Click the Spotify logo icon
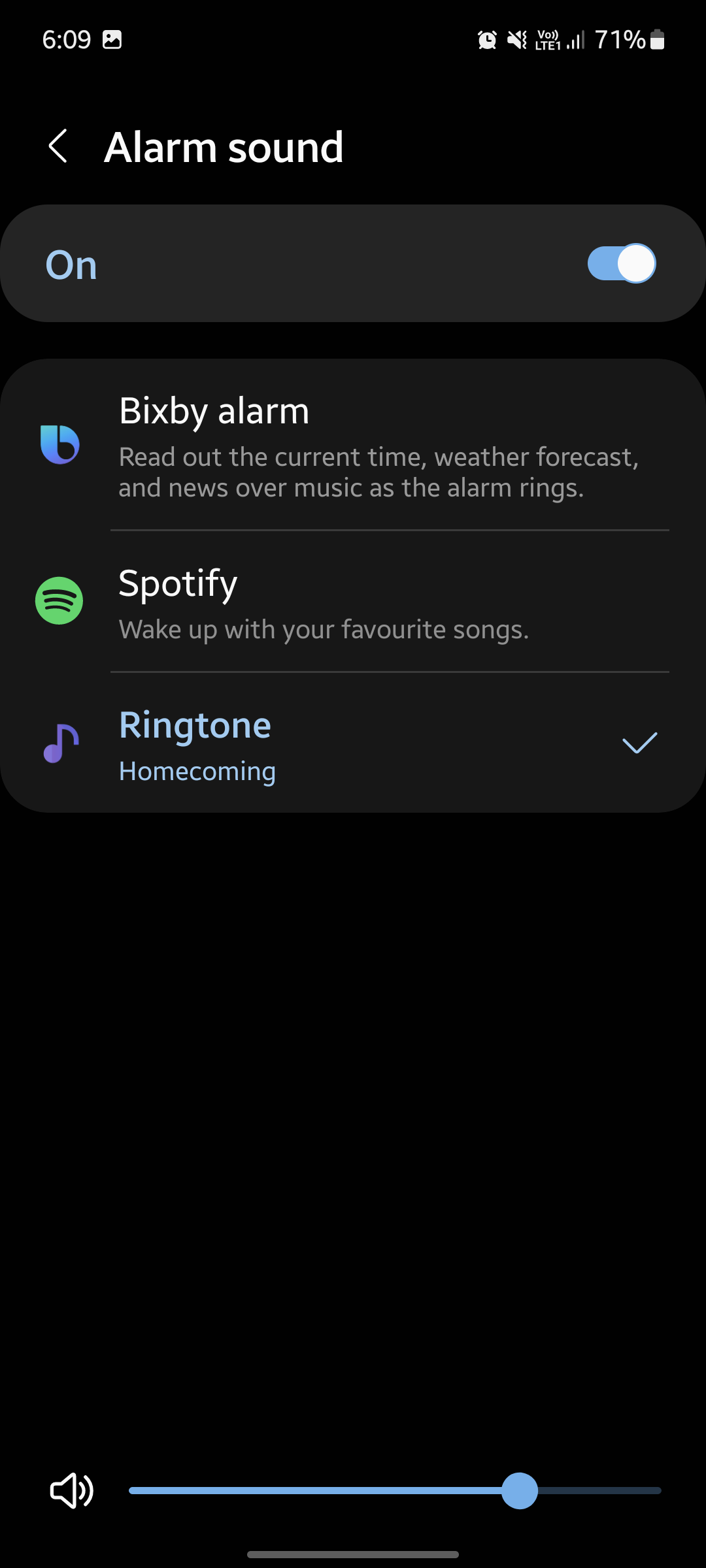706x1568 pixels. coord(59,602)
